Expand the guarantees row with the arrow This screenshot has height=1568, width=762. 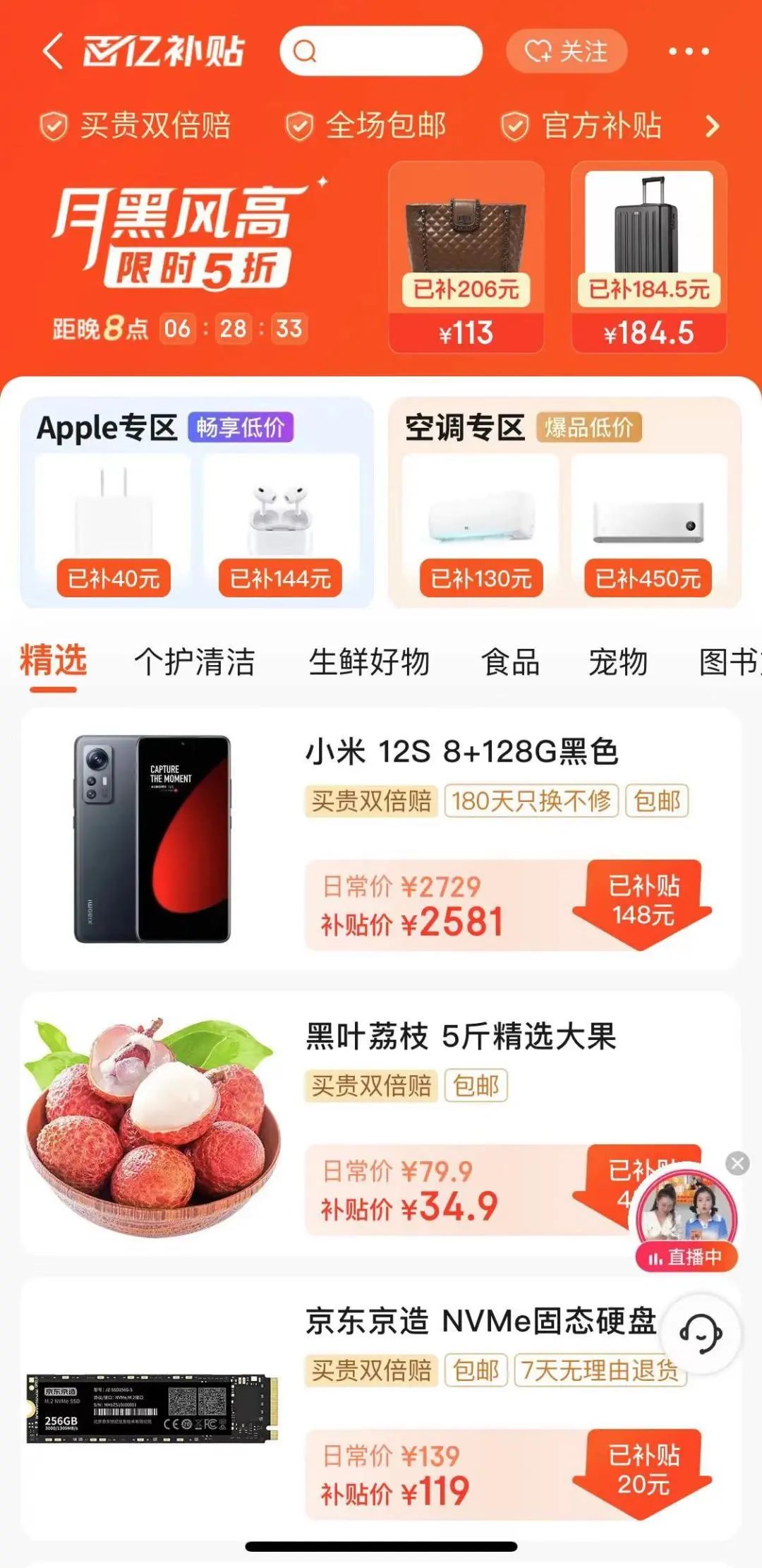tap(713, 126)
